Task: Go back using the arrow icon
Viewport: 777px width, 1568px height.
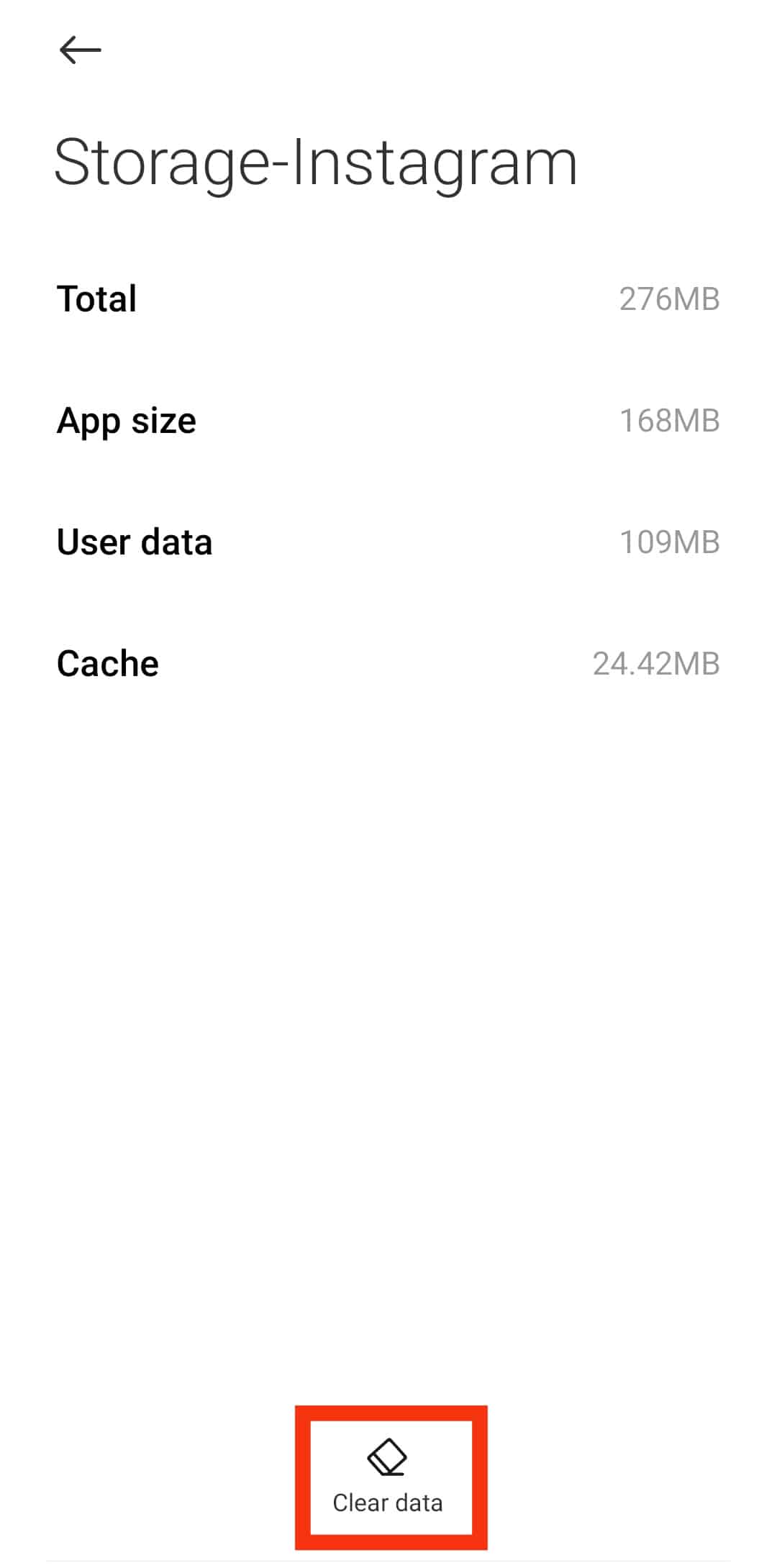Action: click(x=80, y=50)
